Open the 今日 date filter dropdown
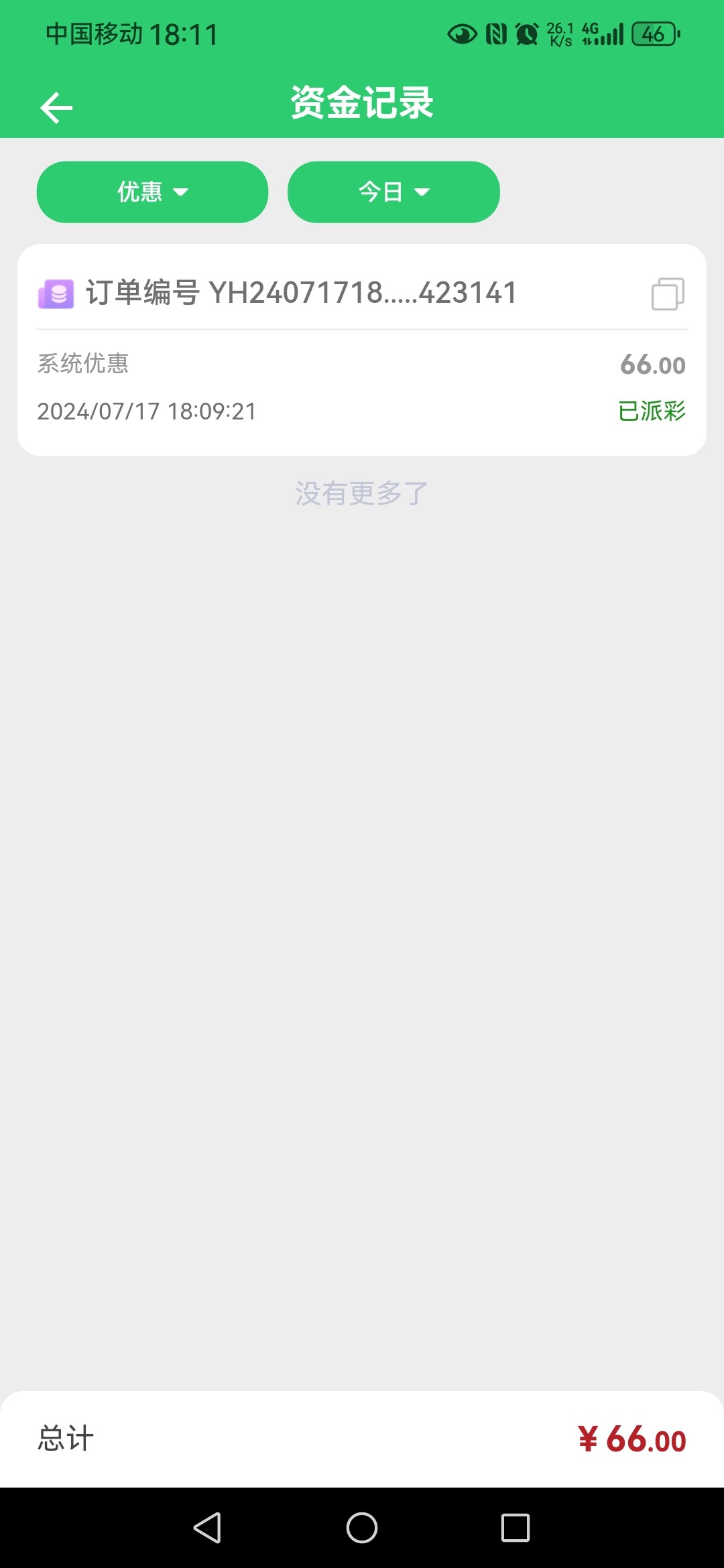724x1568 pixels. (x=394, y=192)
